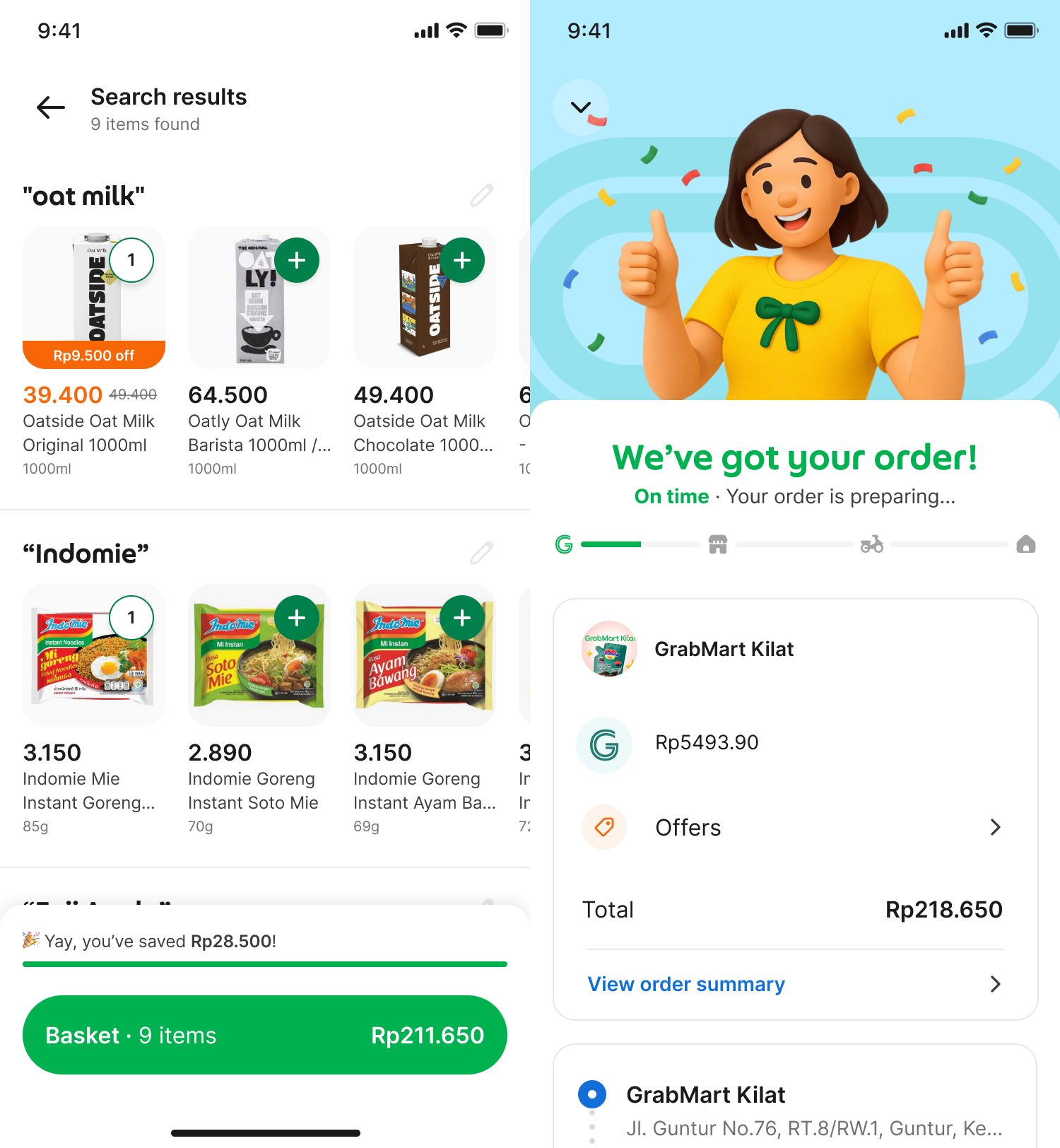Change quantity of Oatside Oat Milk Original
The image size is (1060, 1148).
click(x=131, y=260)
